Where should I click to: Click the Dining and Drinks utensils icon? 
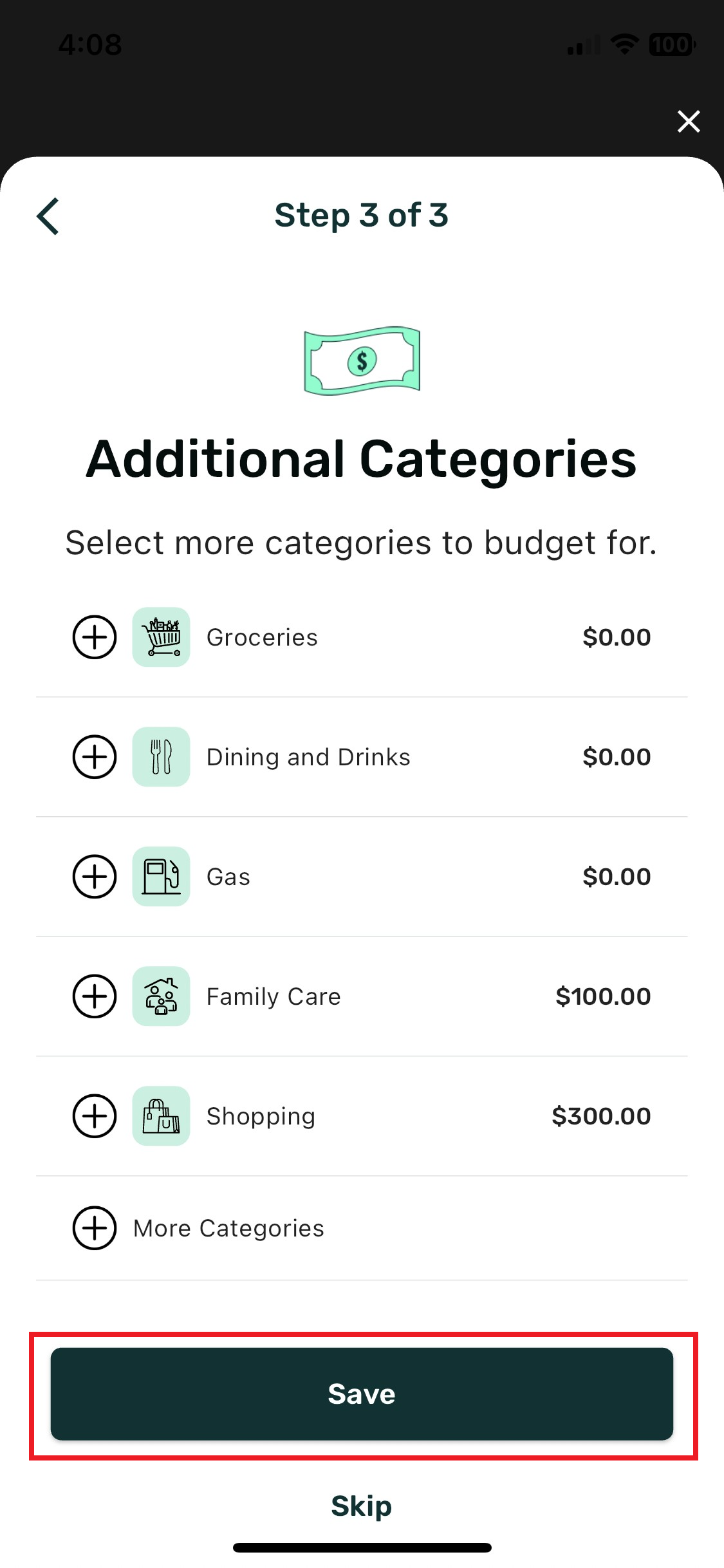[x=160, y=757]
